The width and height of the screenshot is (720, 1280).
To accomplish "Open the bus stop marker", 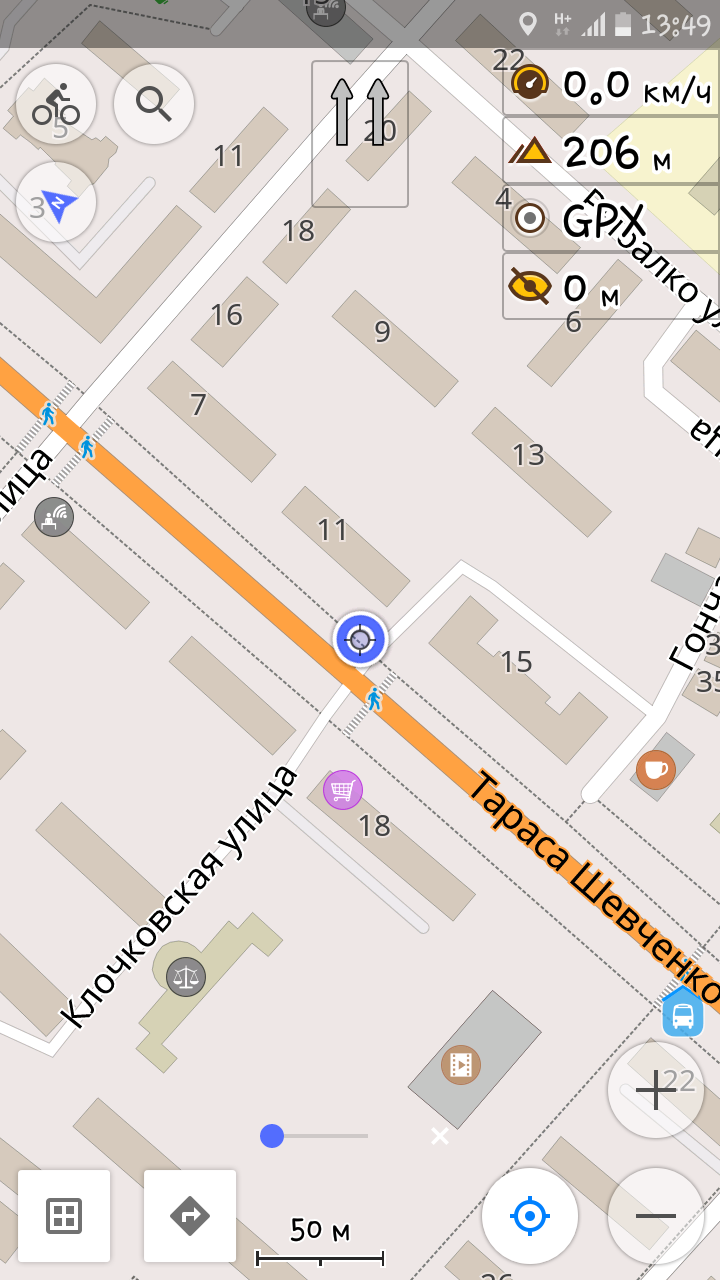I will click(683, 1014).
